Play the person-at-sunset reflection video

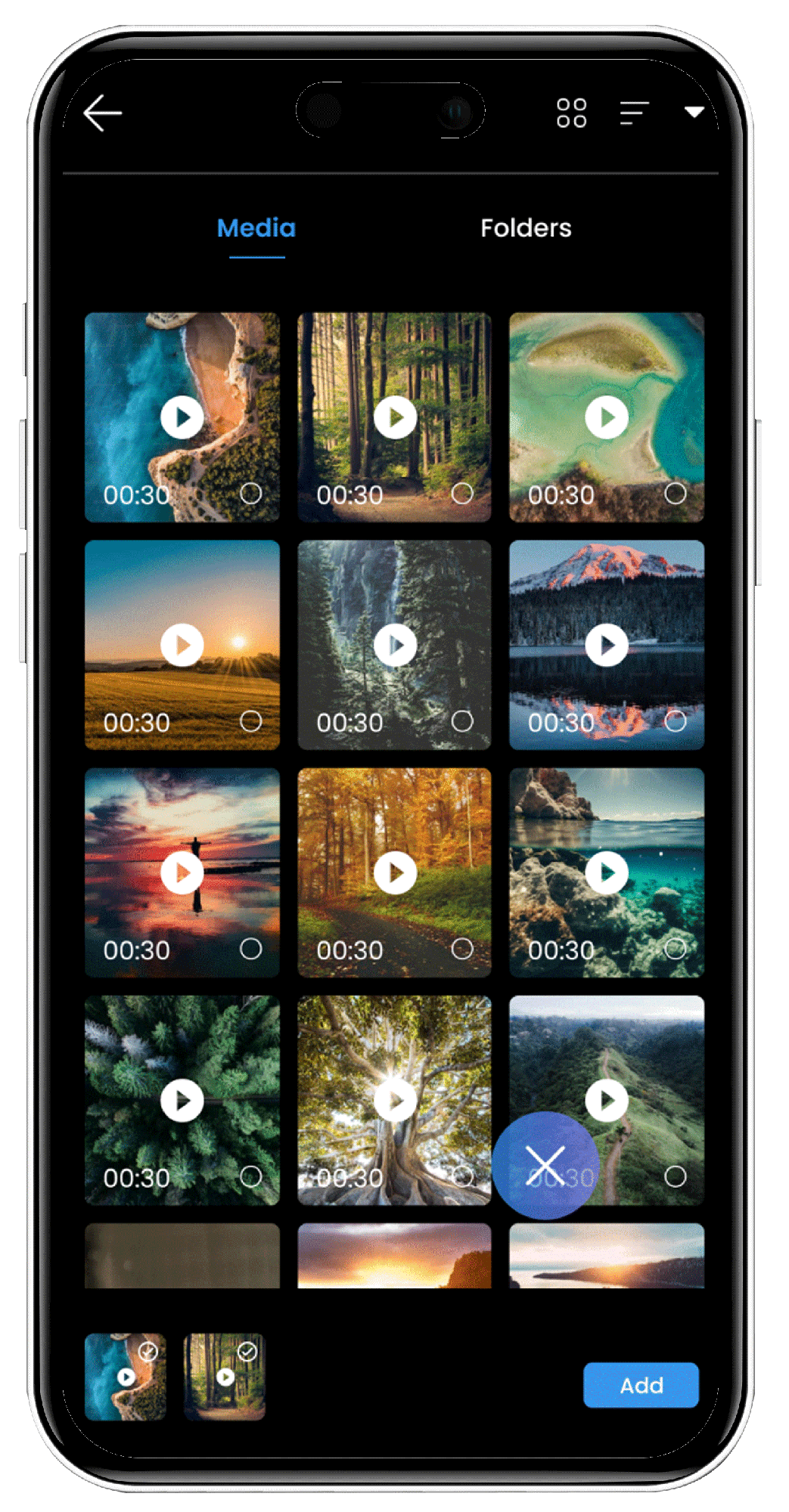182,872
